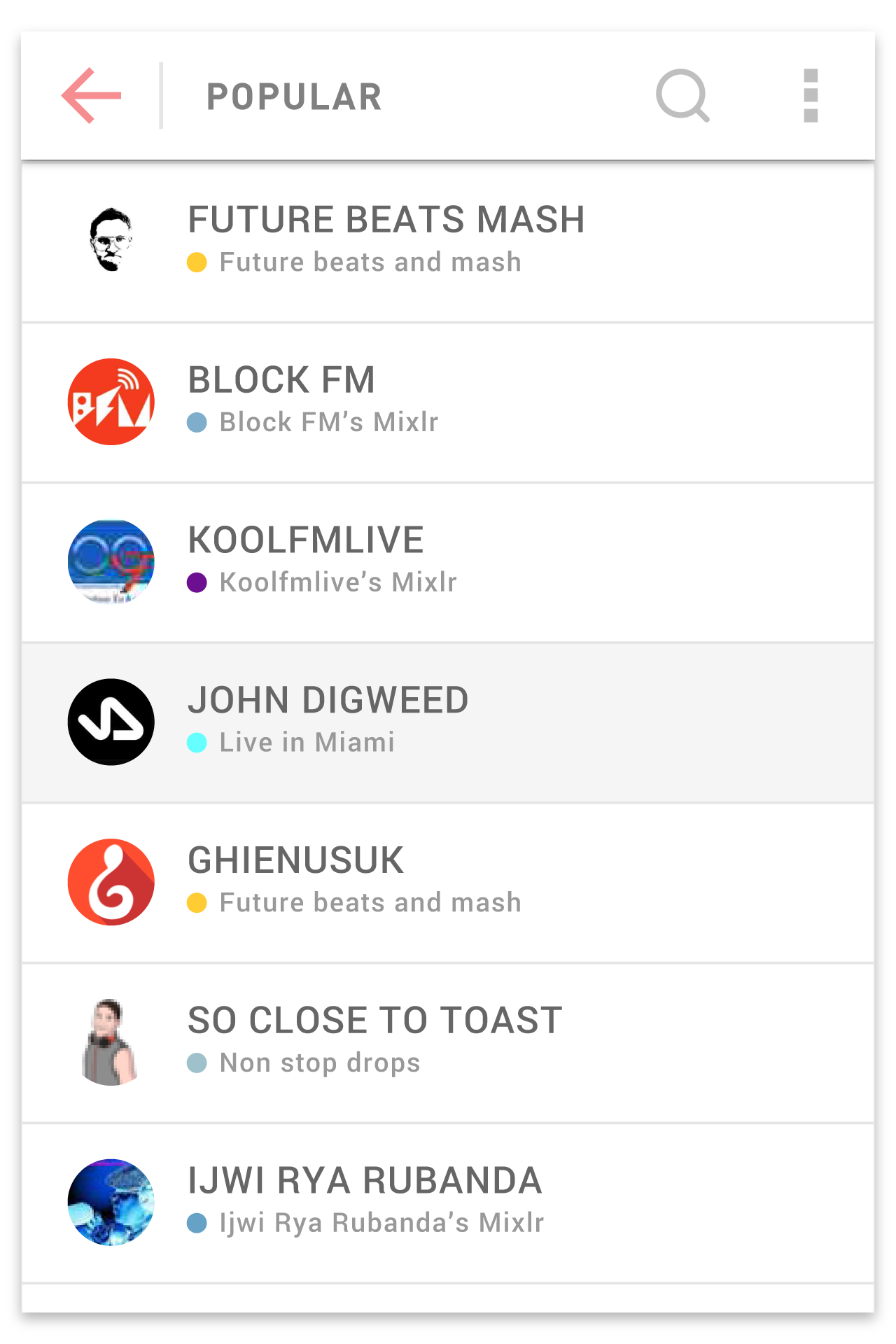Image resolution: width=896 pixels, height=1344 pixels.
Task: Open the search icon
Action: point(682,96)
